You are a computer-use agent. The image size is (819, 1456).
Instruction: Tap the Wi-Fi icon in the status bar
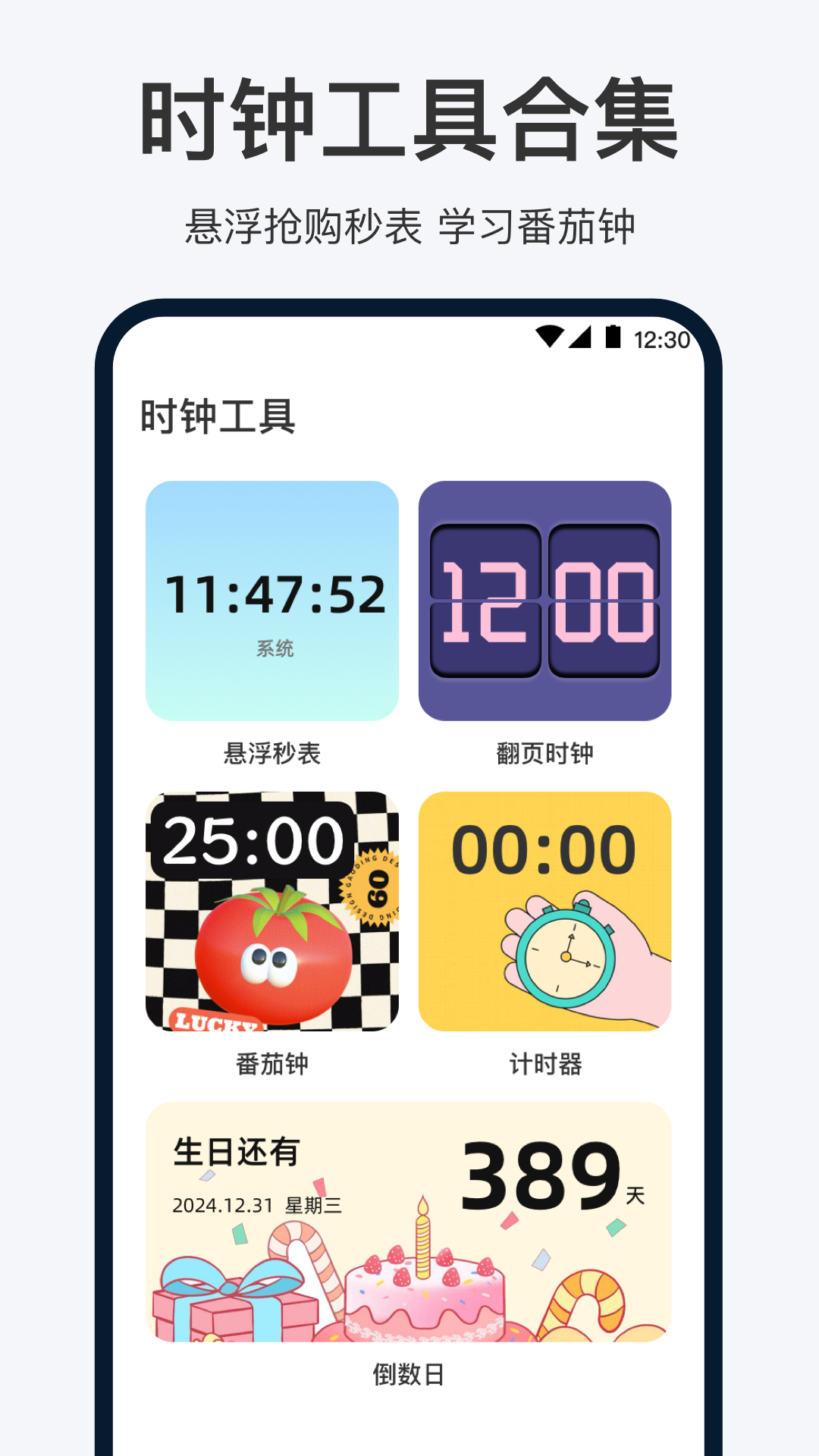pyautogui.click(x=550, y=337)
